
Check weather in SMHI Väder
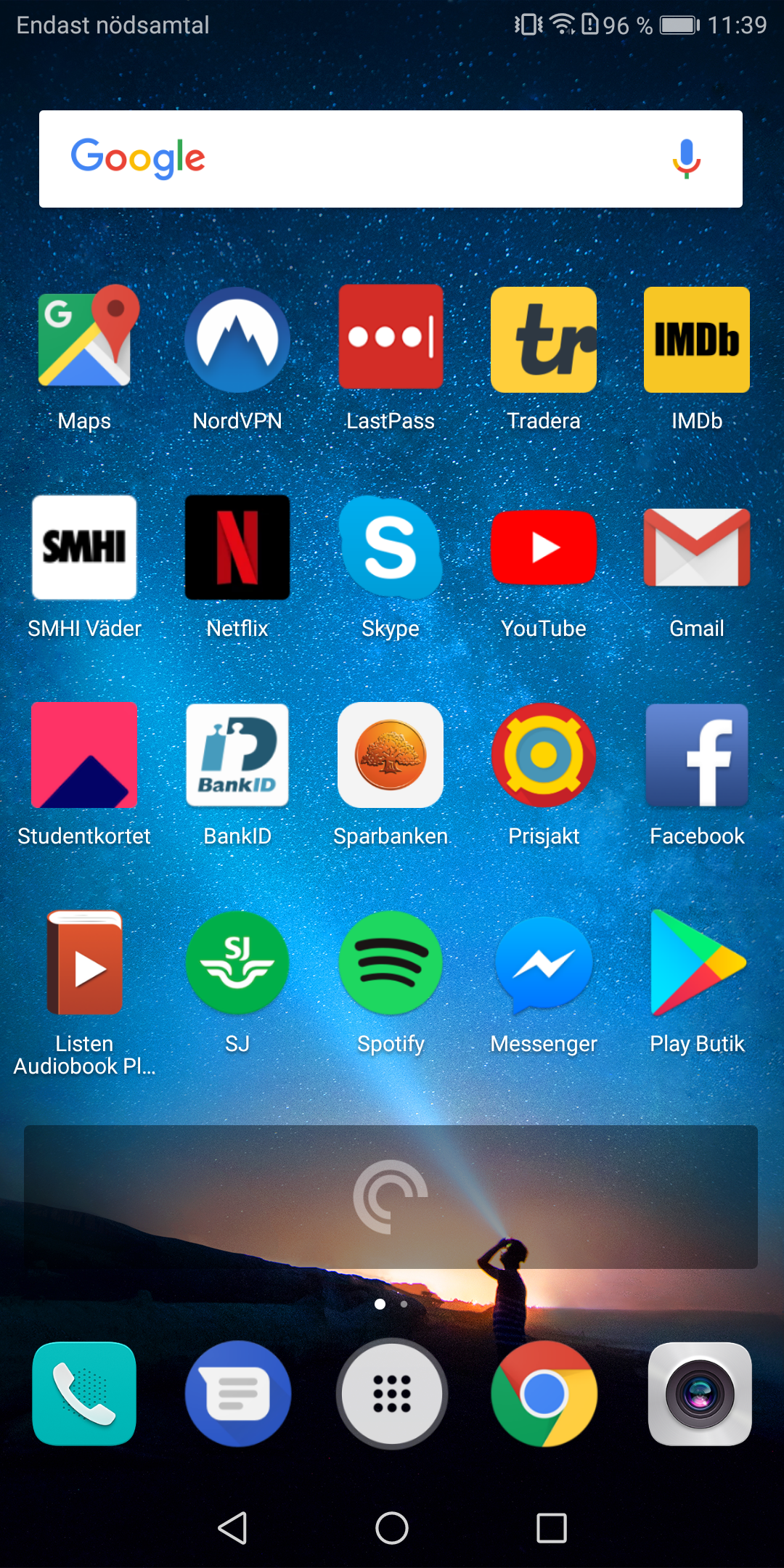click(x=84, y=547)
